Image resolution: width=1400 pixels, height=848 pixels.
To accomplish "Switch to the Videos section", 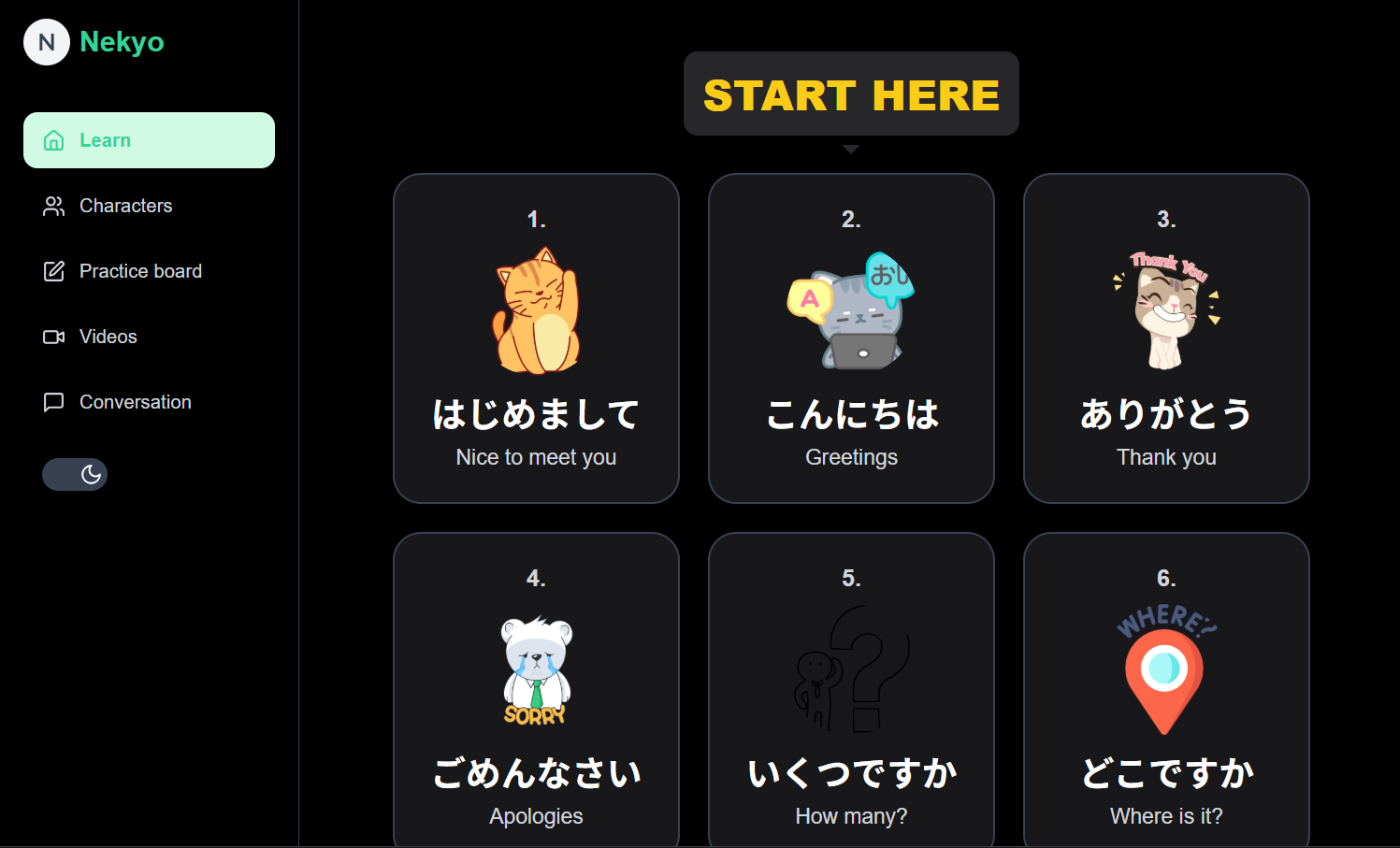I will coord(108,337).
